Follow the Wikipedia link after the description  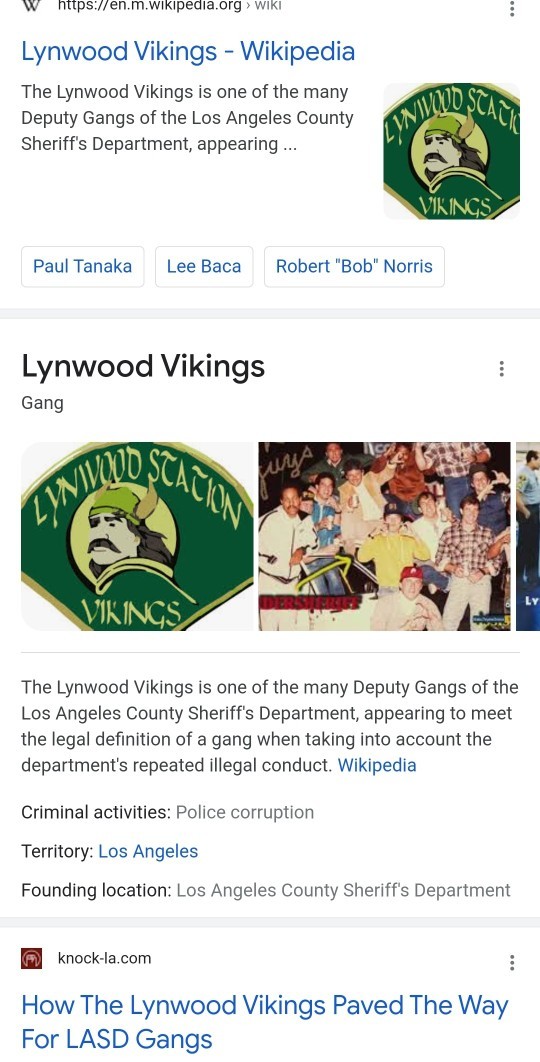click(377, 765)
